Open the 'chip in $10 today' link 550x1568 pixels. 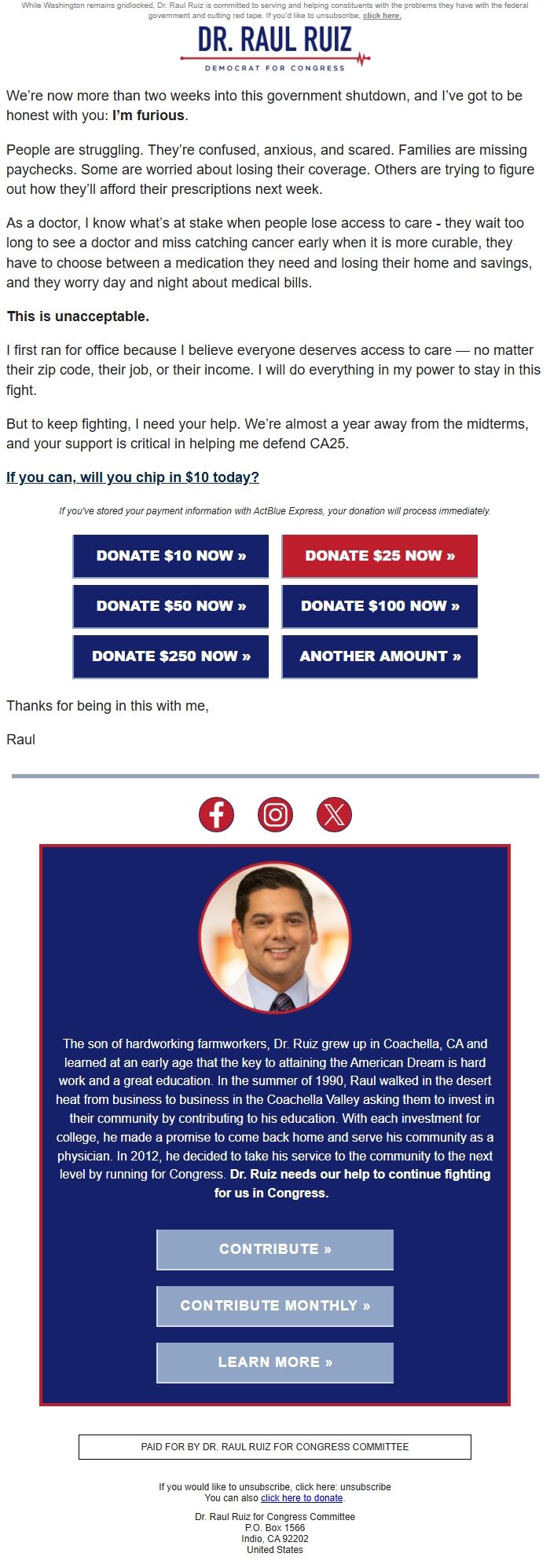[x=133, y=477]
